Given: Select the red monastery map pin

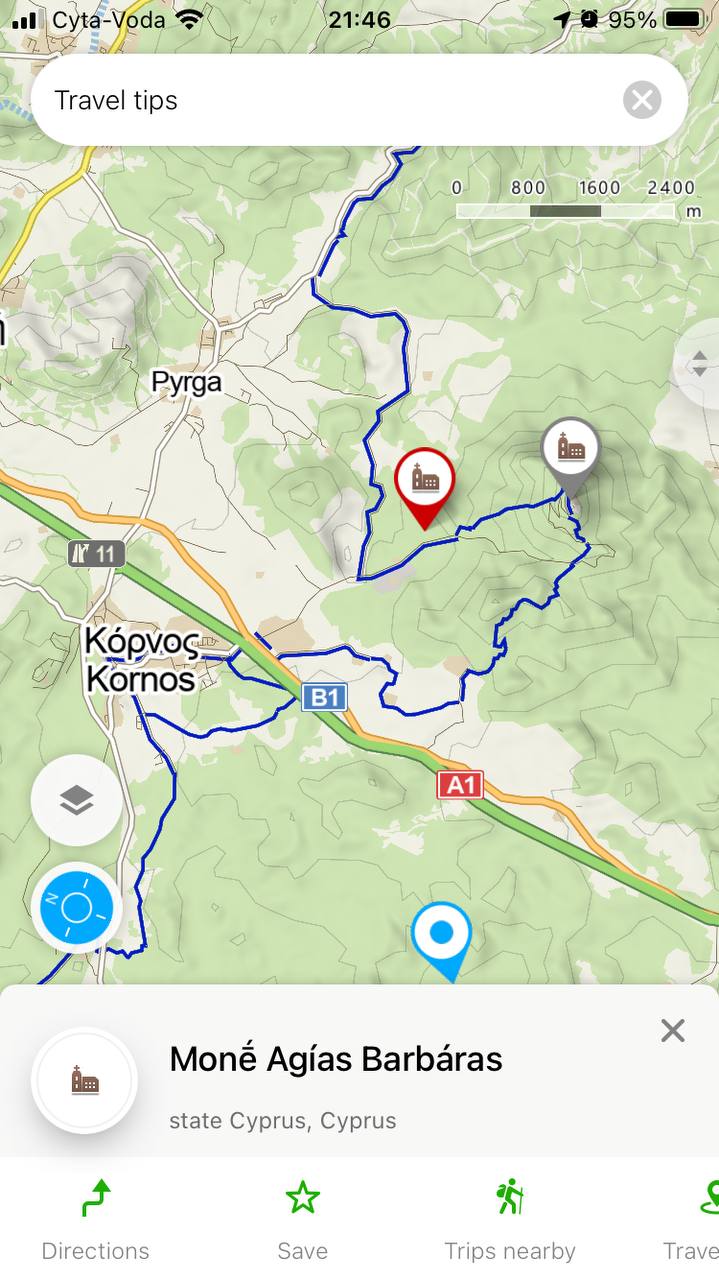Looking at the screenshot, I should [x=425, y=482].
